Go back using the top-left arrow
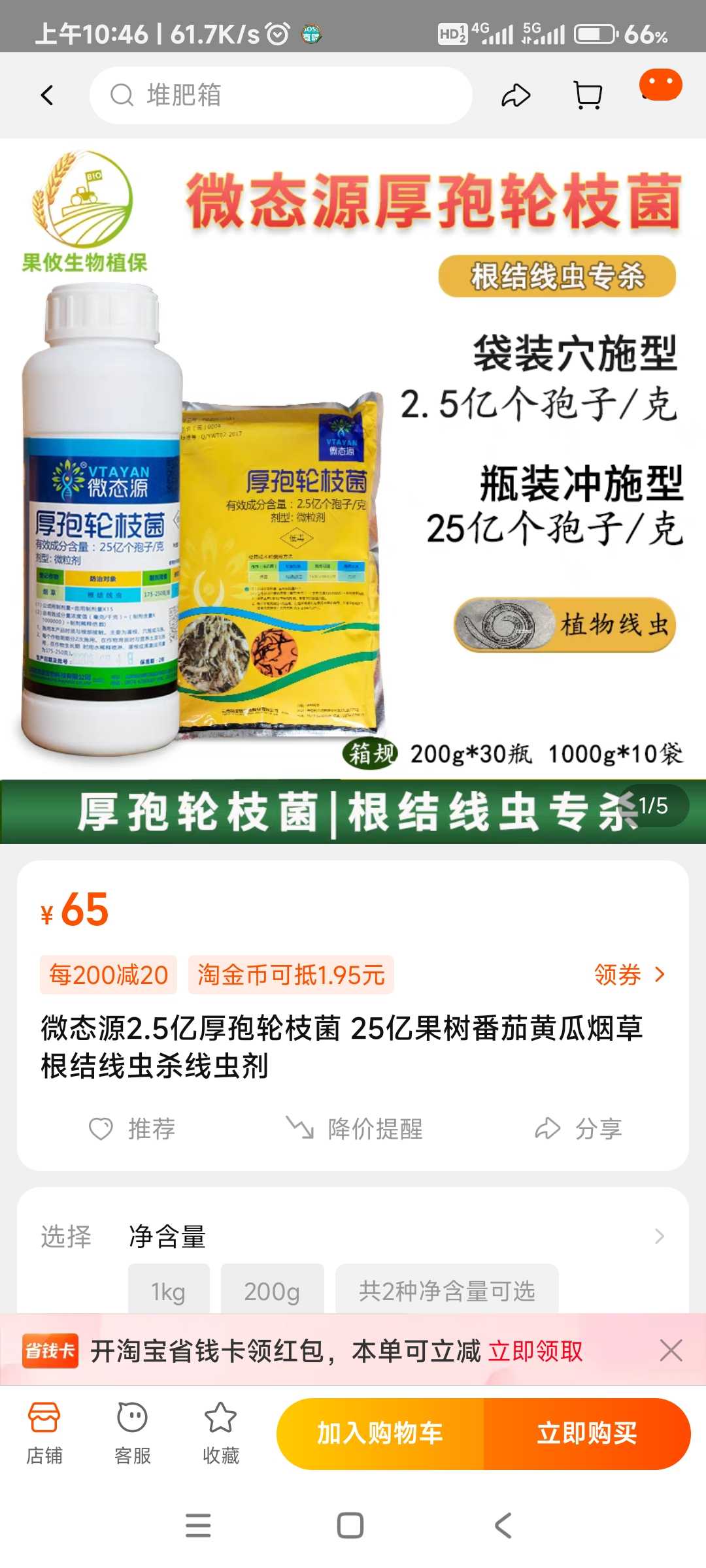The width and height of the screenshot is (706, 1568). [x=47, y=95]
